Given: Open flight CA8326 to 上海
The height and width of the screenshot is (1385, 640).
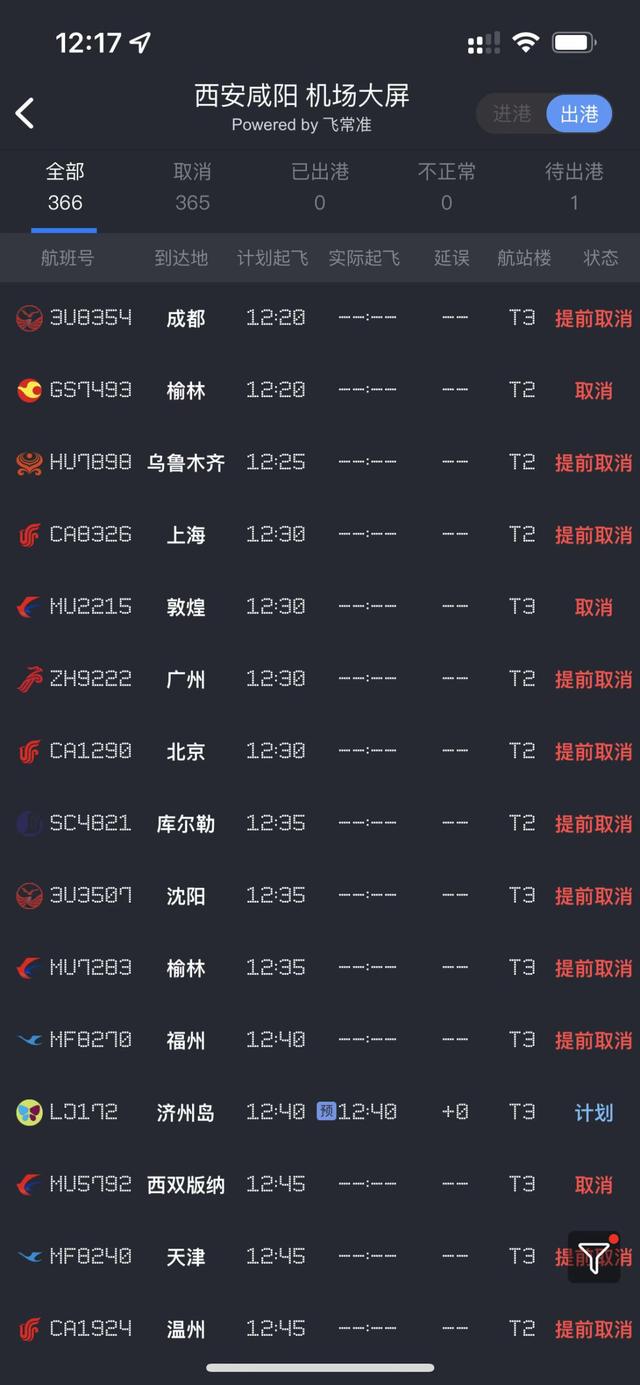Looking at the screenshot, I should point(320,534).
